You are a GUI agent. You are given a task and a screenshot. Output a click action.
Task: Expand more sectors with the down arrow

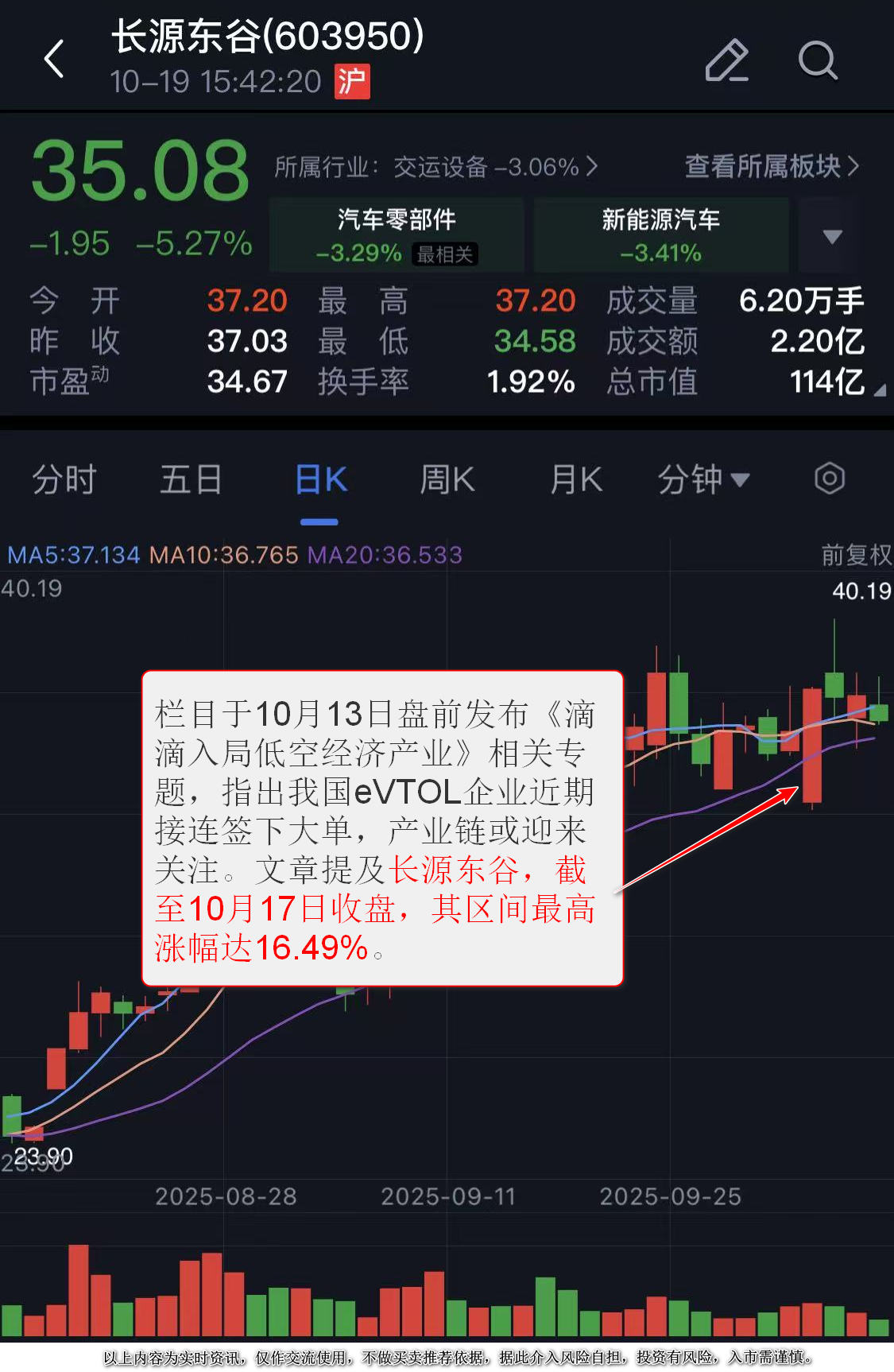tap(832, 236)
